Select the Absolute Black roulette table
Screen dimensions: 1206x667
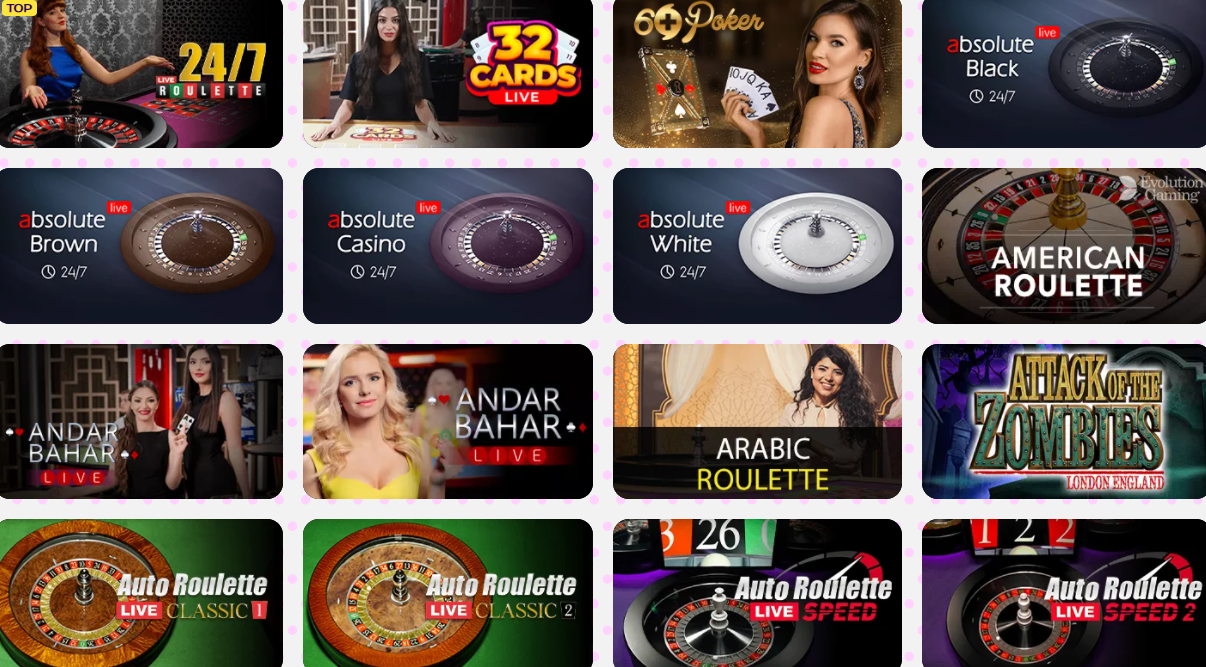pyautogui.click(x=1063, y=73)
